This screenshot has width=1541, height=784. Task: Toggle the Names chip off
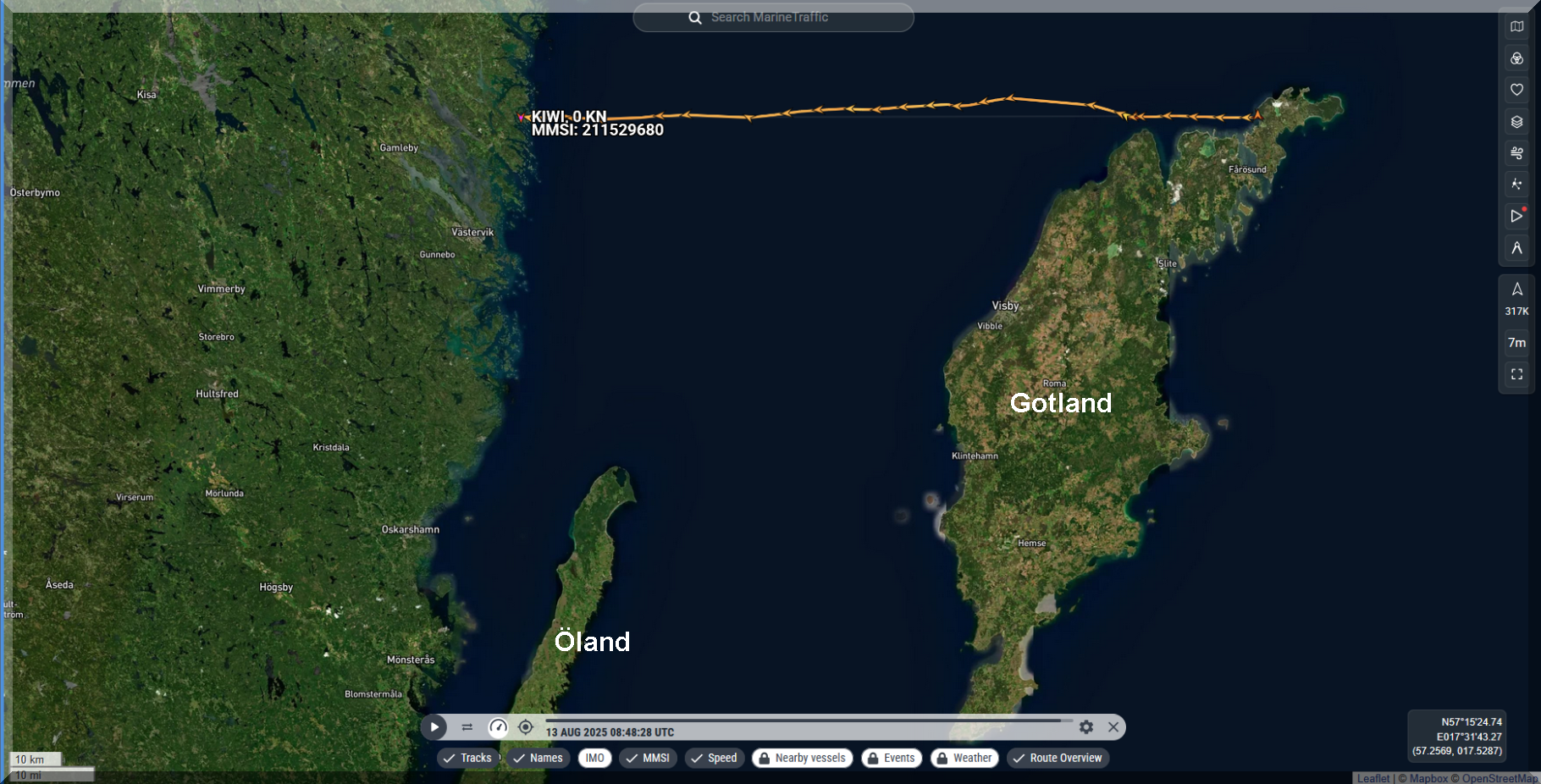538,758
